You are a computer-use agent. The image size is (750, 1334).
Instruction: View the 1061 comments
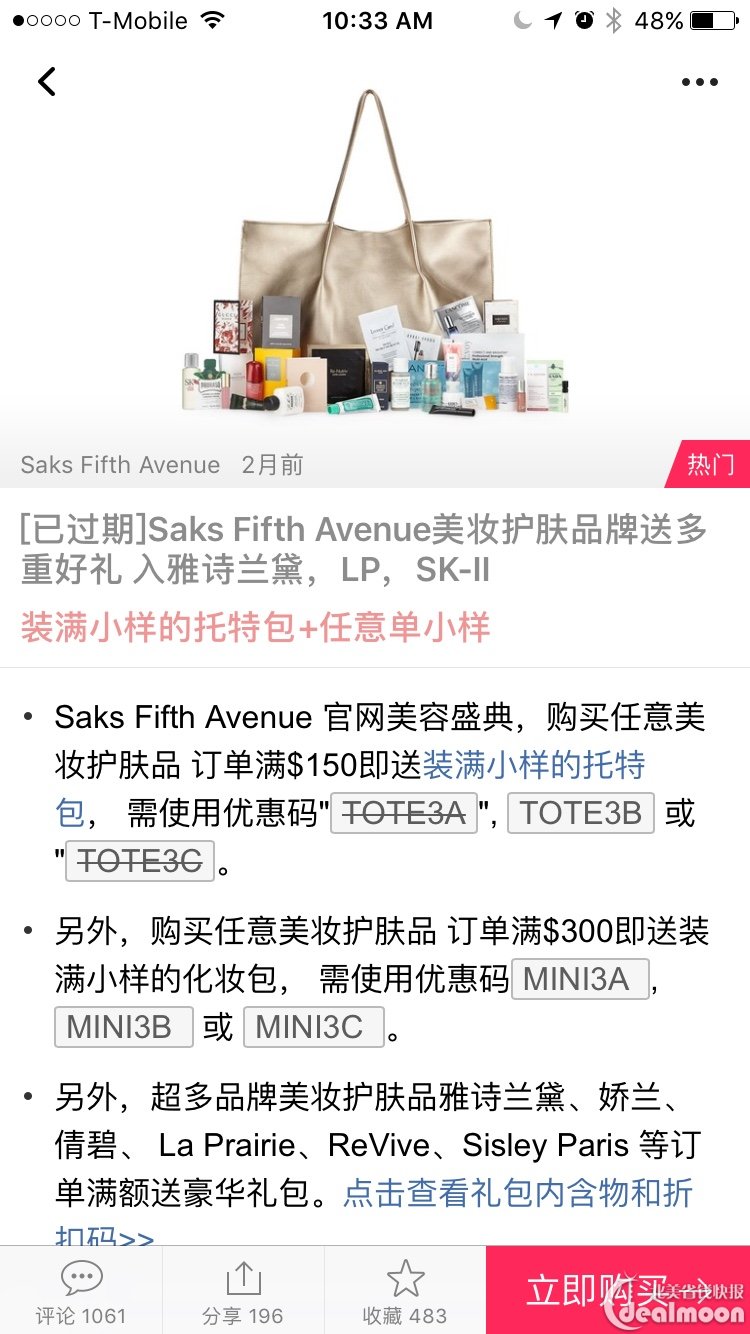(81, 1292)
